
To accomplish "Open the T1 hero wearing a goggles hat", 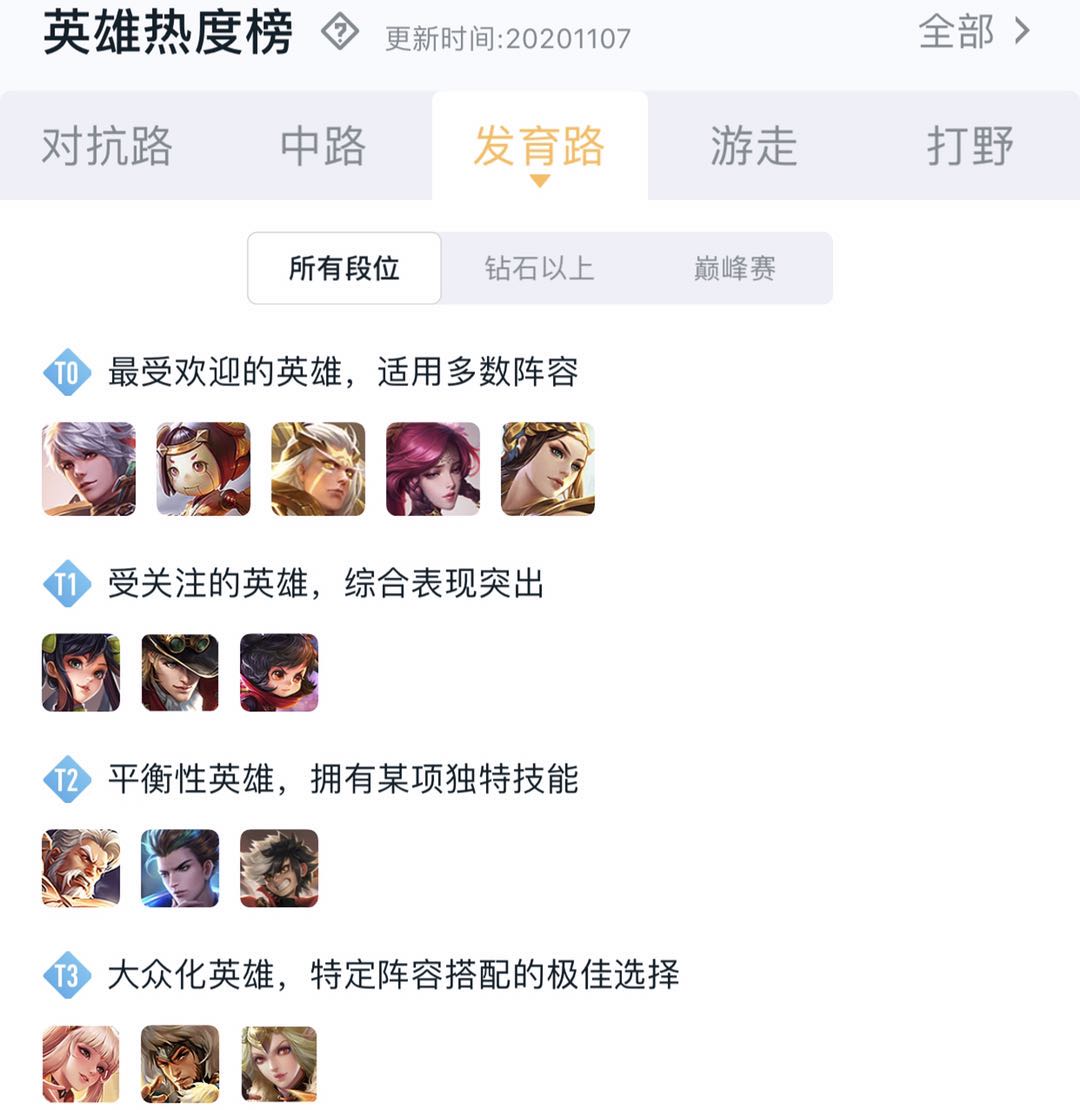I will pos(180,672).
